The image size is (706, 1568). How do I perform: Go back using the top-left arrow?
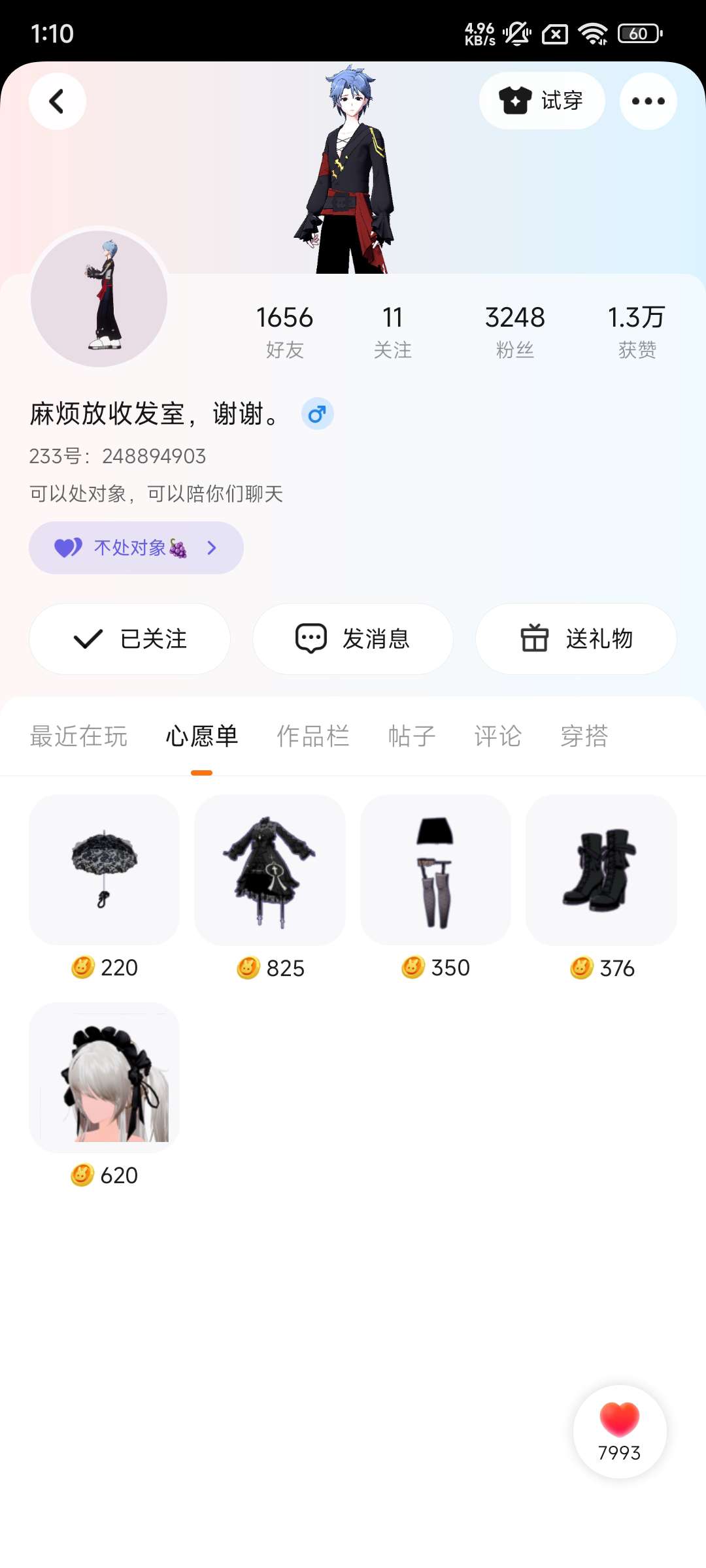tap(58, 101)
